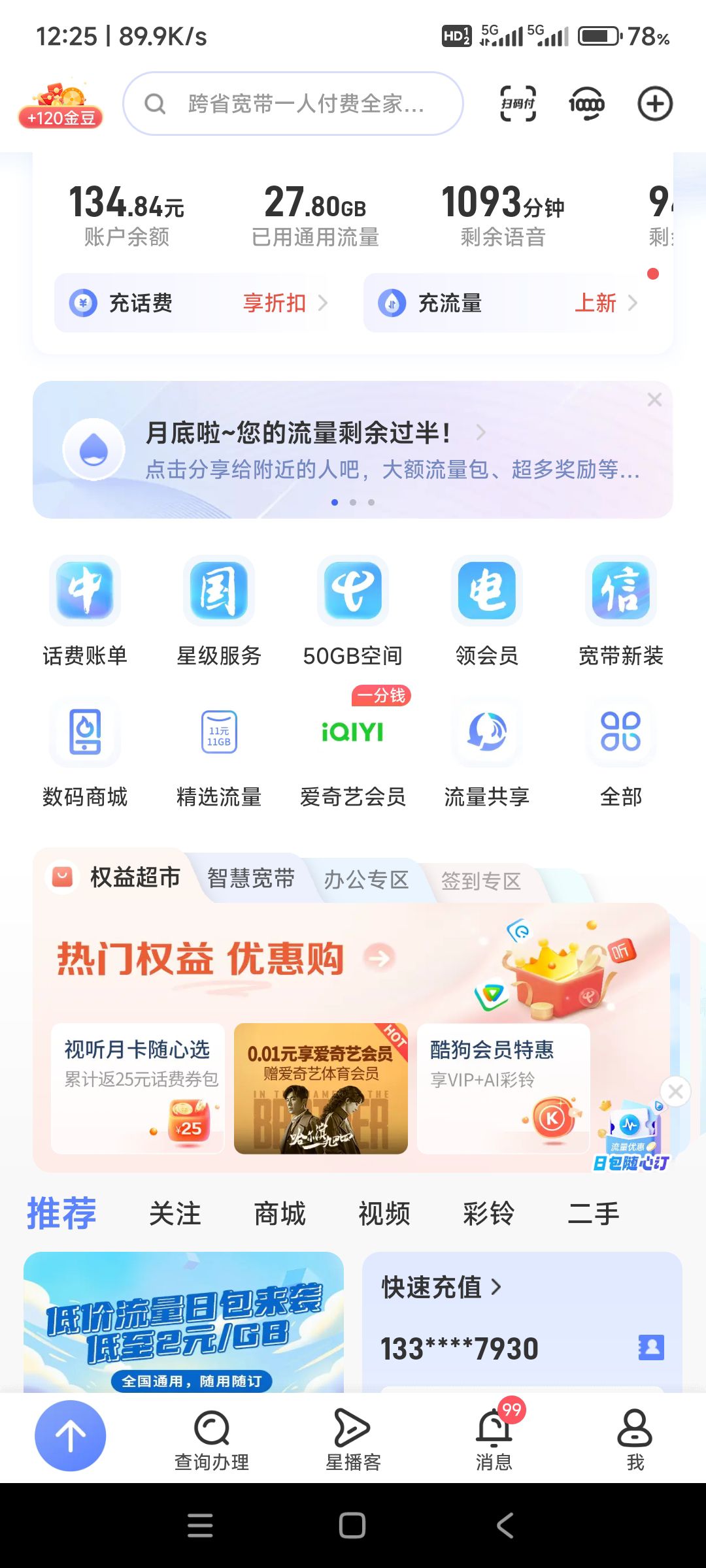
Task: Switch to the 商城 feed tab
Action: tap(280, 1214)
